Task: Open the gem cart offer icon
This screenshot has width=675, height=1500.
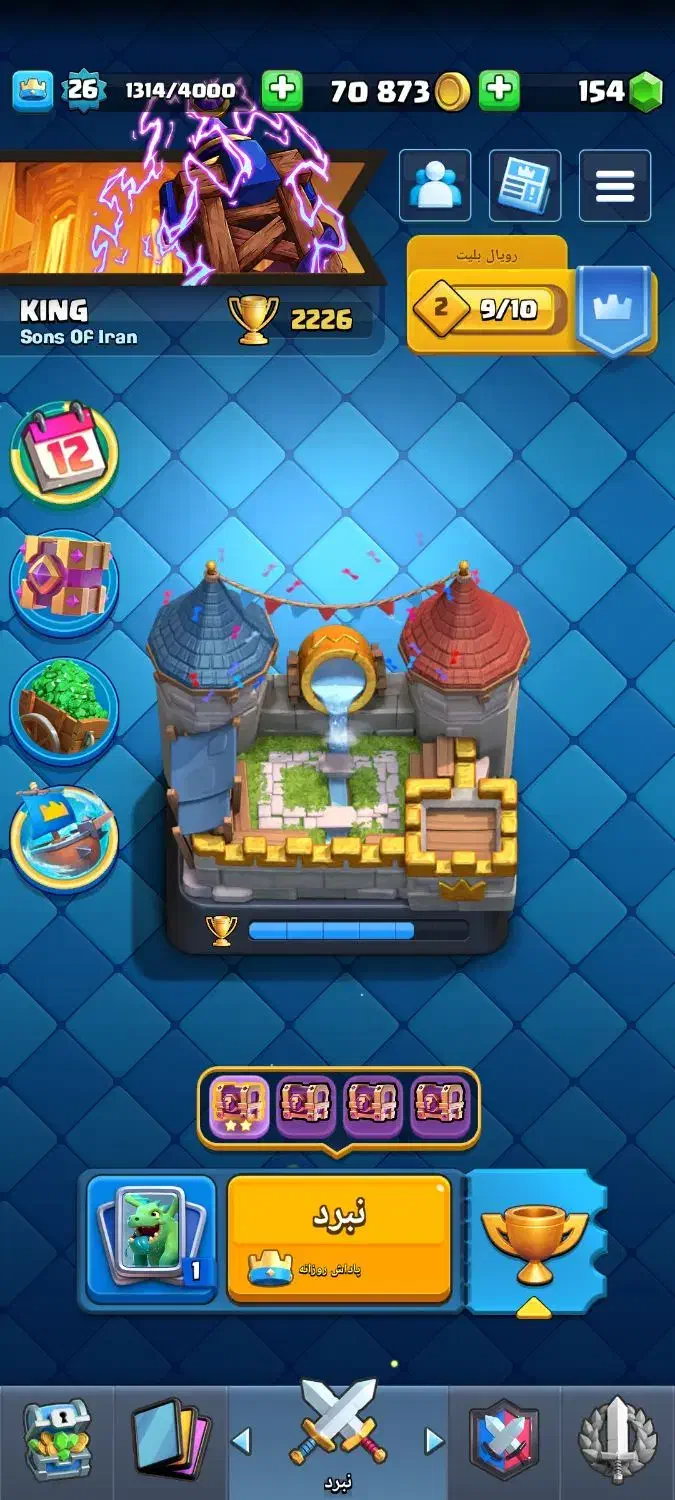Action: pyautogui.click(x=65, y=710)
